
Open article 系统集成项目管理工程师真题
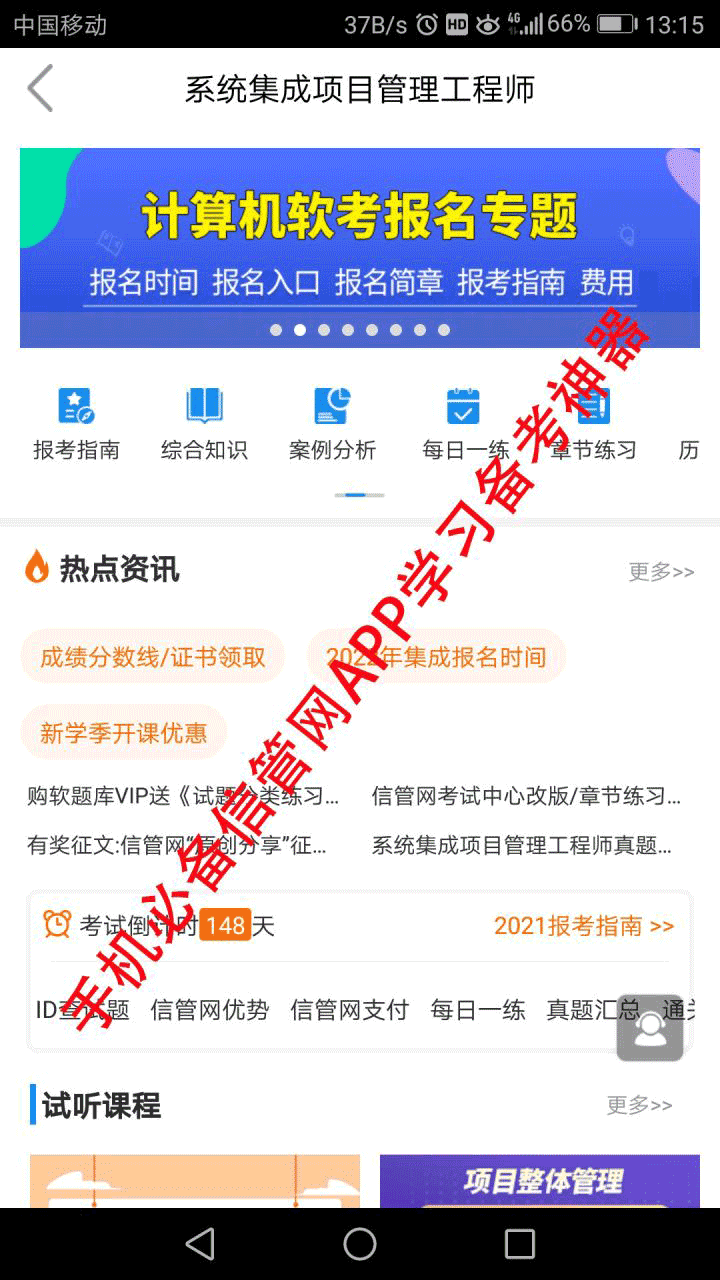pos(521,846)
